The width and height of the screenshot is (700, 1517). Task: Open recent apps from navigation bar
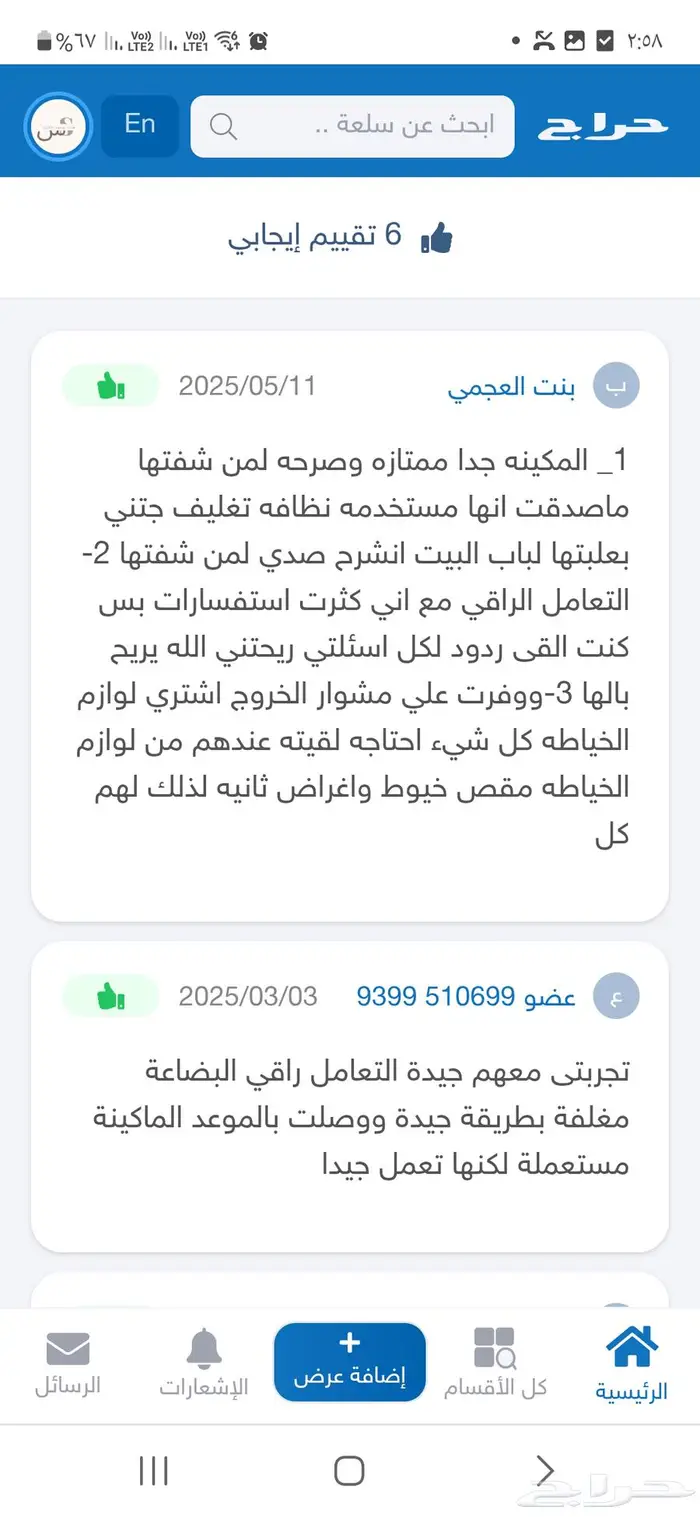[x=153, y=1471]
